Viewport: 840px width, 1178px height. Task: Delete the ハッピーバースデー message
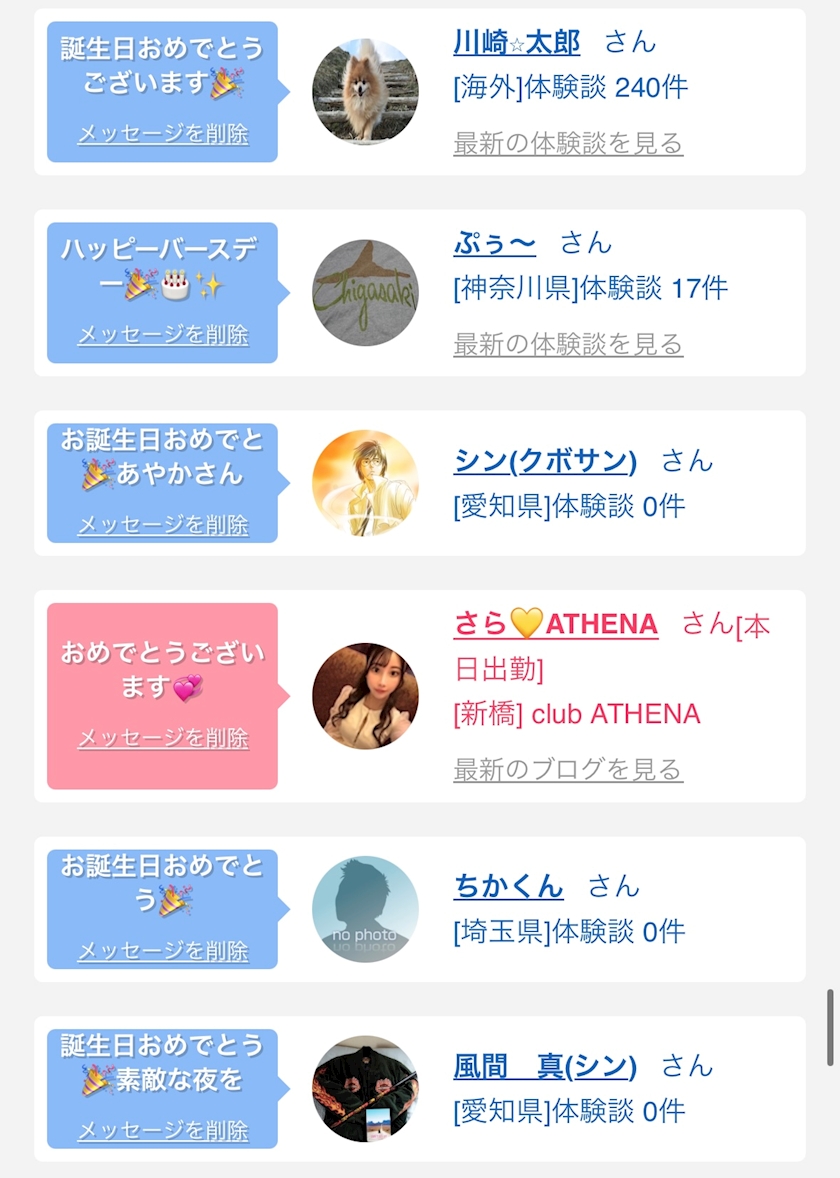pos(163,335)
